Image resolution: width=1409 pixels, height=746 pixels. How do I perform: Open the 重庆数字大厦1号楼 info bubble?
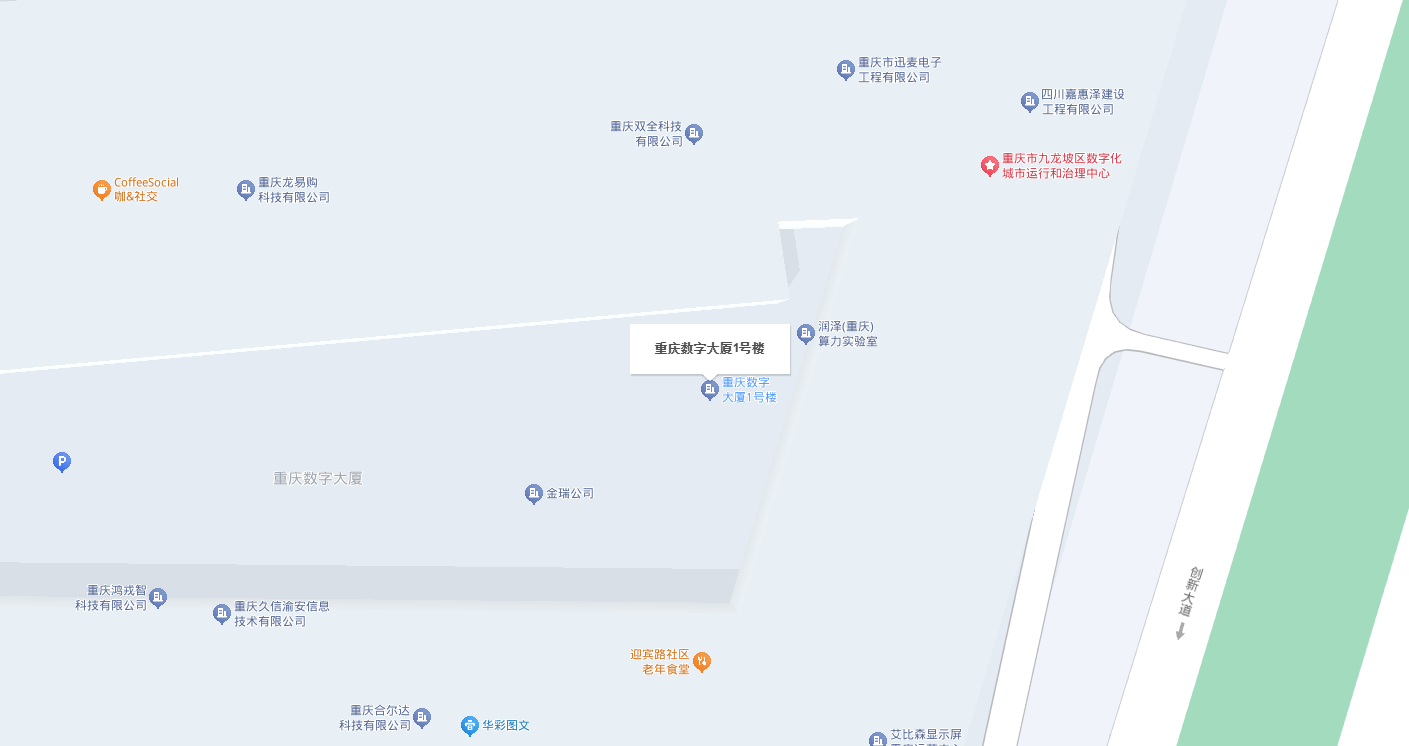pos(709,349)
